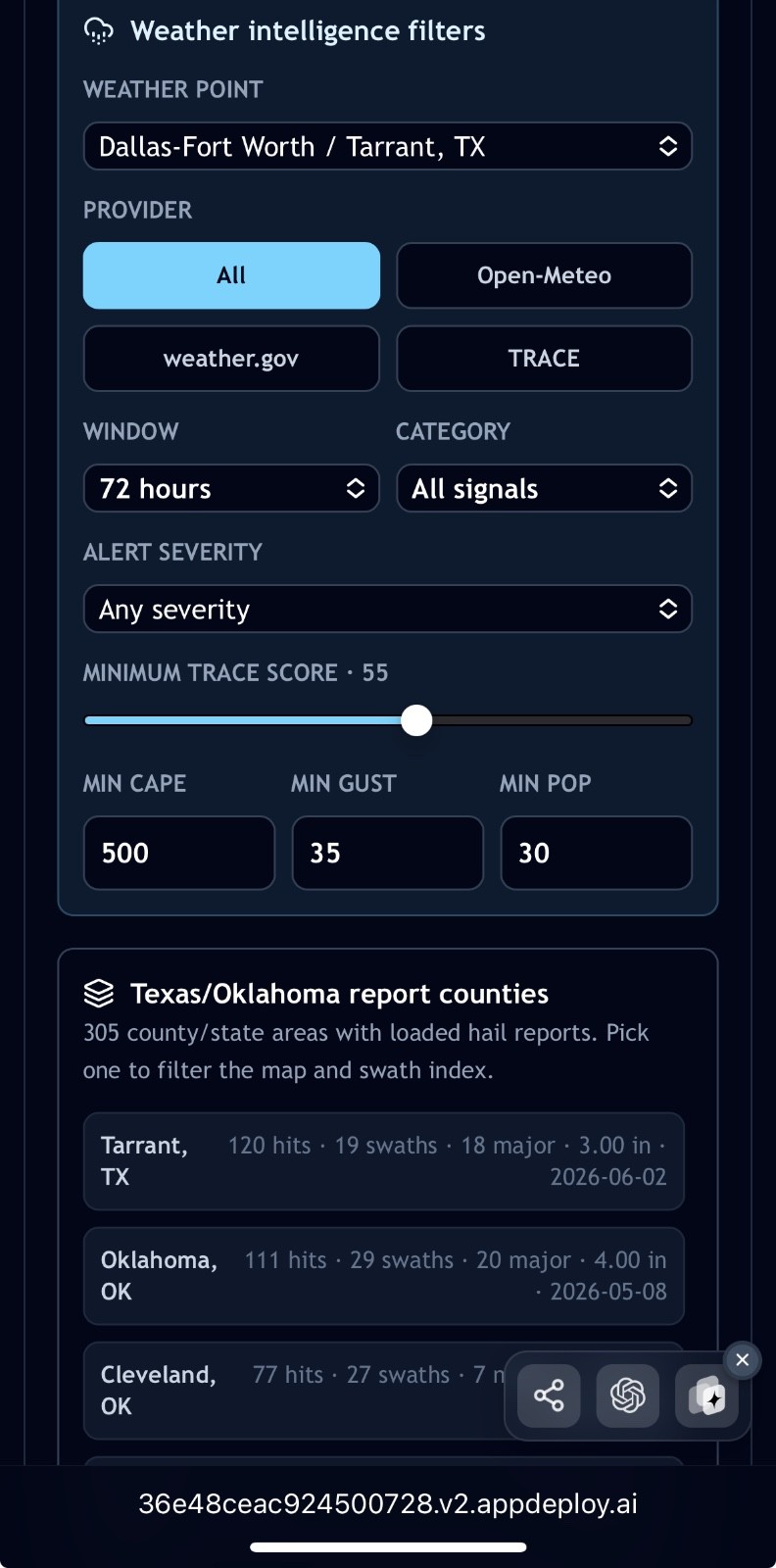Expand the 72 hours window dropdown
Viewport: 776px width, 1568px height.
coord(231,488)
